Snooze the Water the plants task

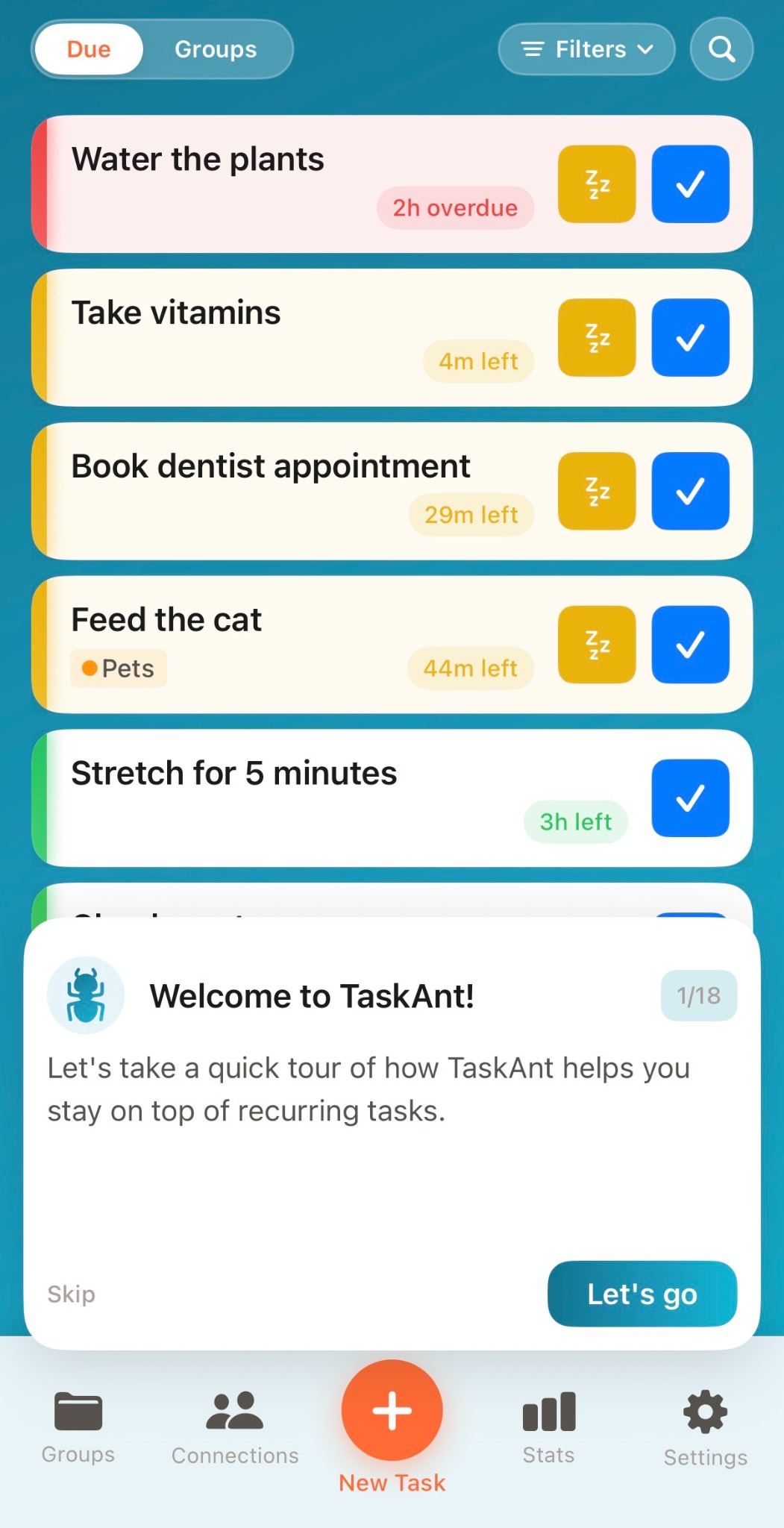[x=596, y=184]
